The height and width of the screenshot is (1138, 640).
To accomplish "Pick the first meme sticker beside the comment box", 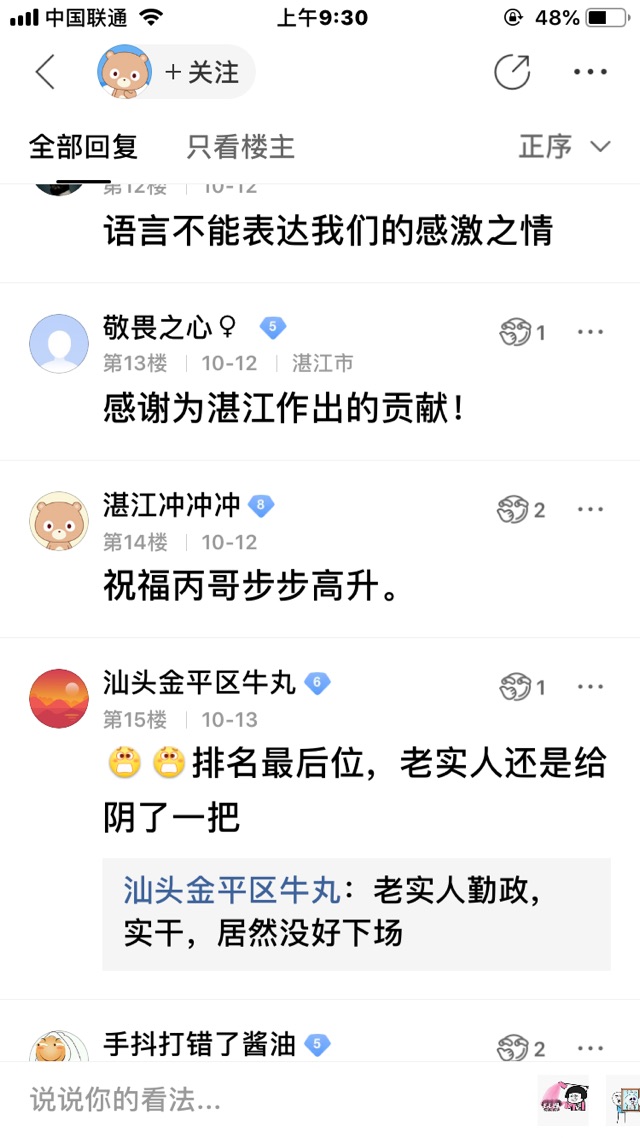I will click(564, 1100).
